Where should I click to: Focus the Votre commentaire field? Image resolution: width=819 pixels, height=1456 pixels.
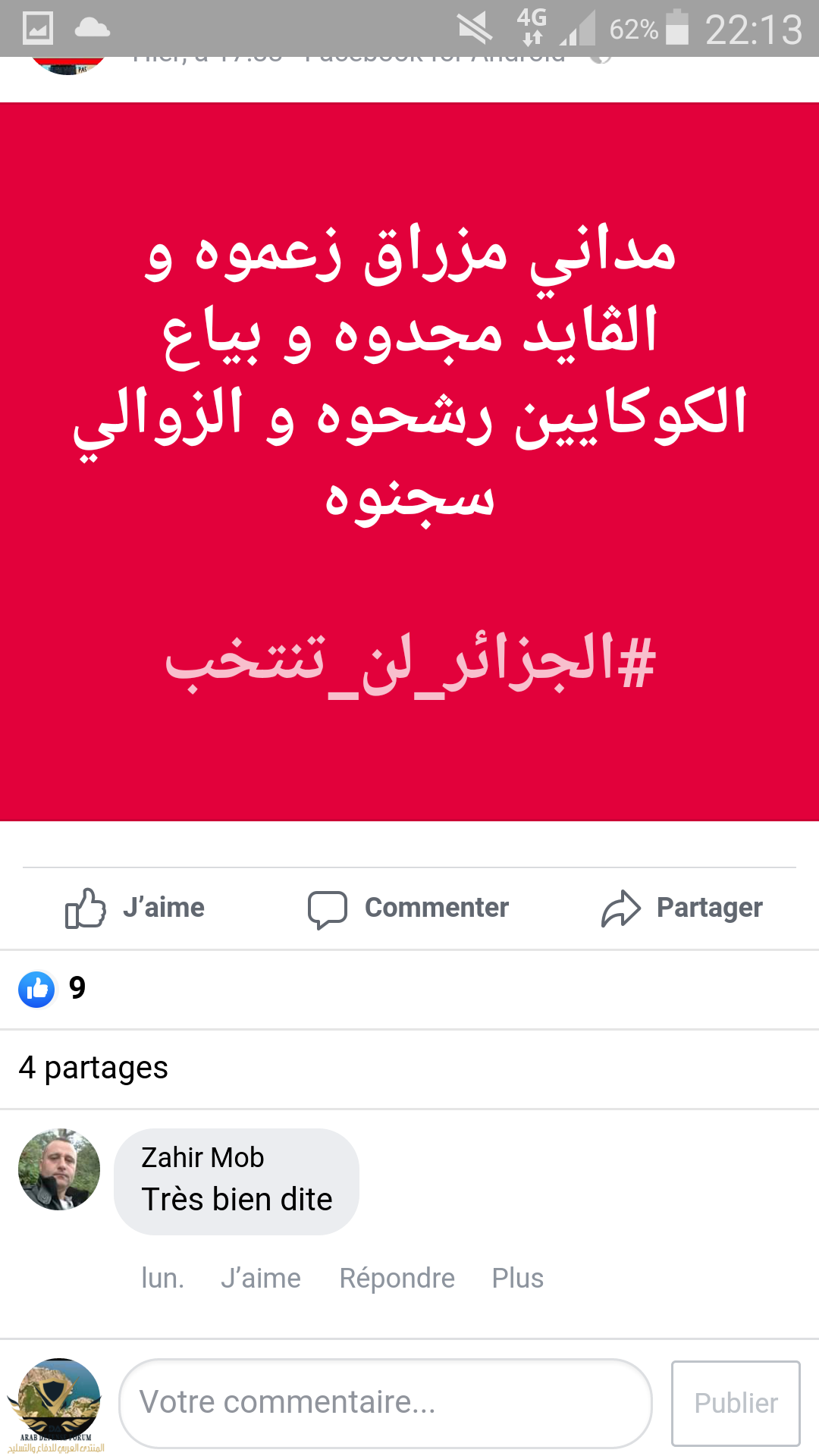pyautogui.click(x=385, y=1402)
